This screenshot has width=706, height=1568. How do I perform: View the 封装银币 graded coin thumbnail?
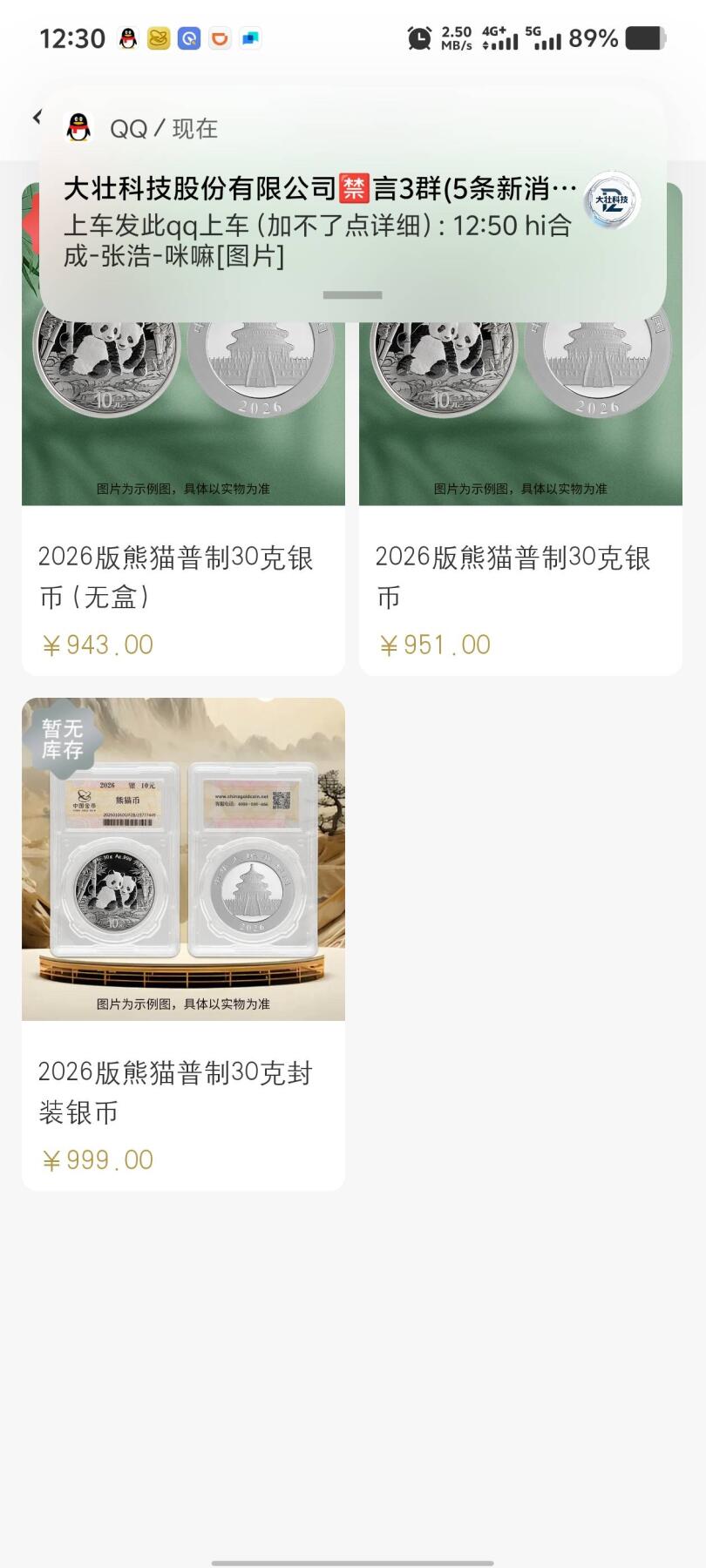tap(183, 858)
